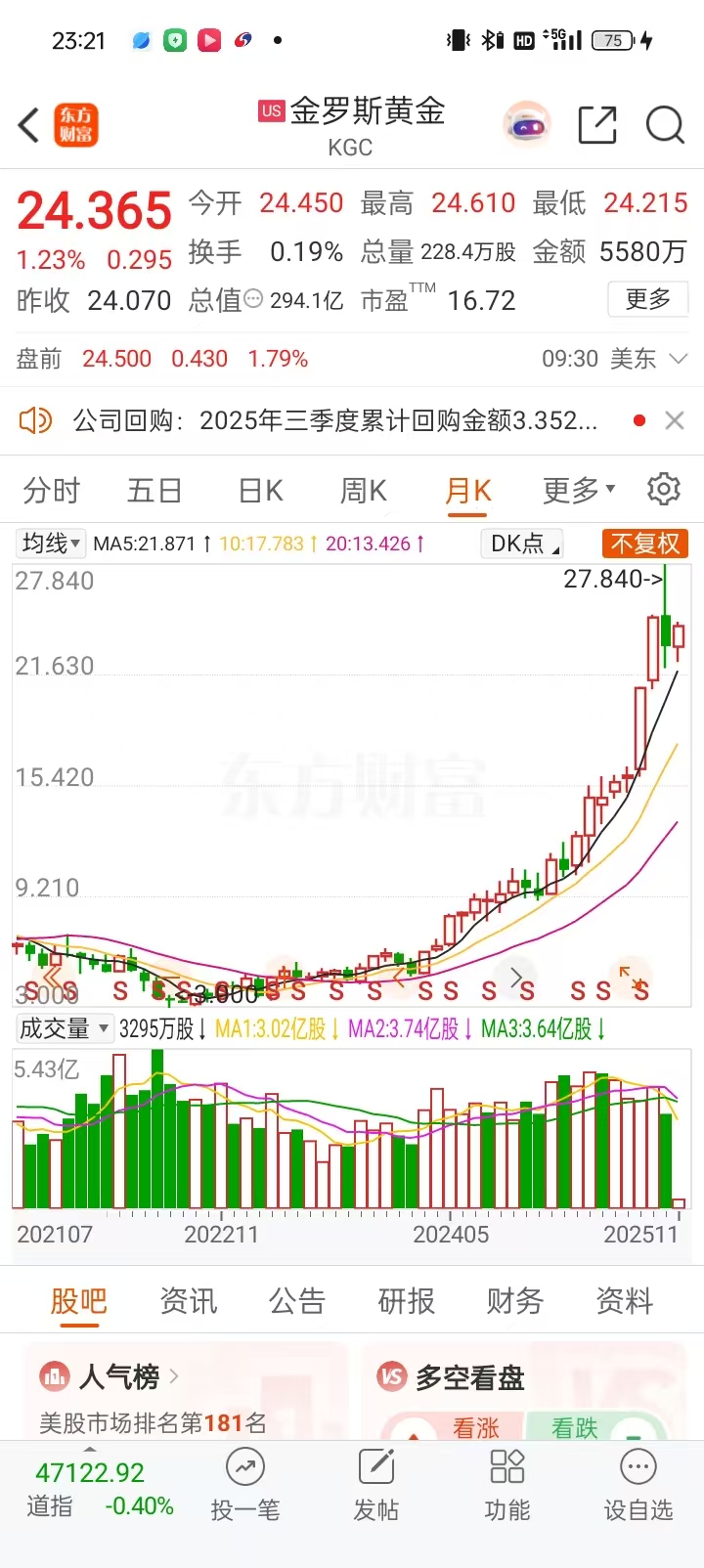Tap the 不复权 adjustment button
704x1568 pixels.
click(645, 544)
